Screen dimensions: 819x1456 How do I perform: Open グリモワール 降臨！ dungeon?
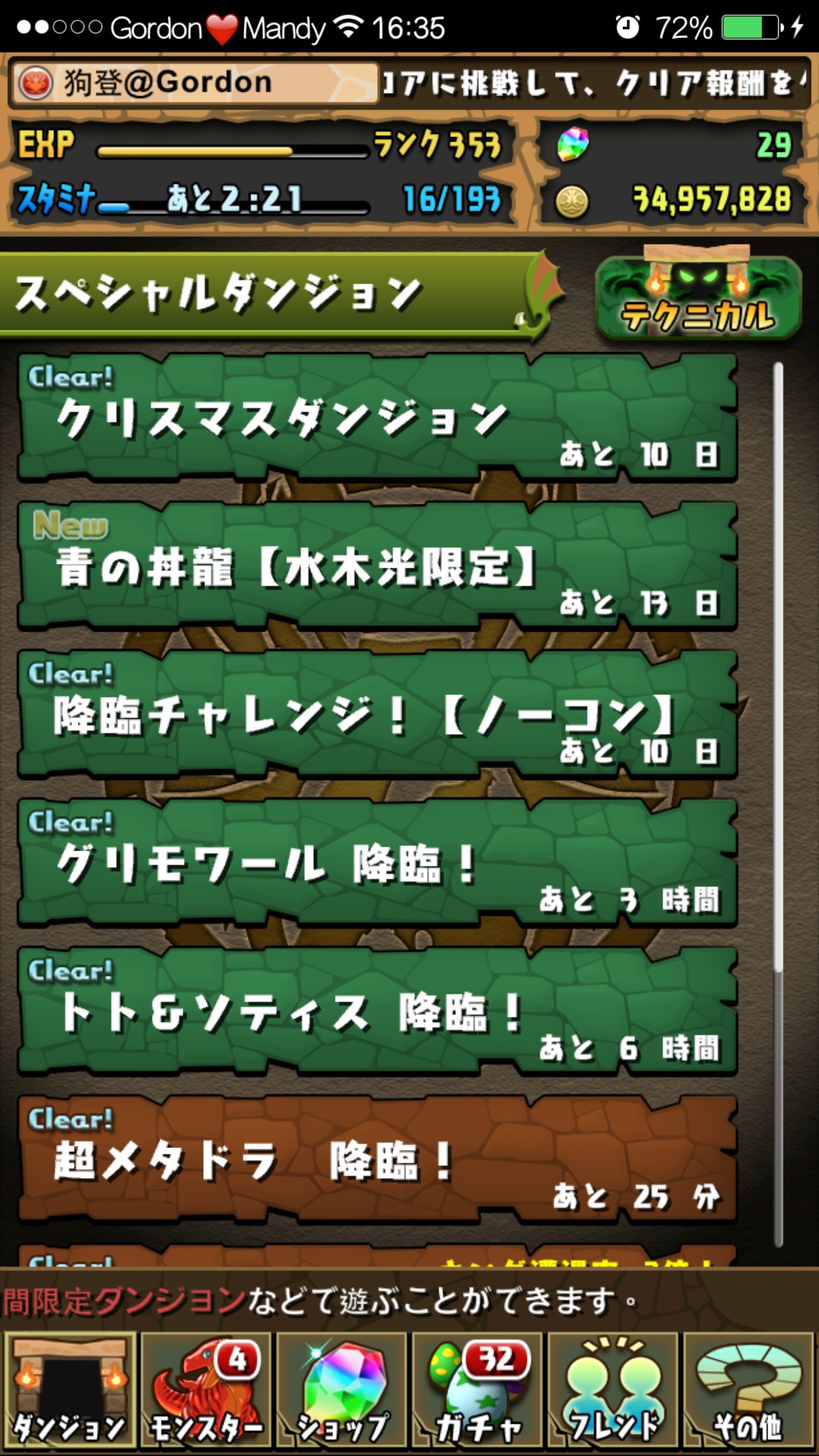pyautogui.click(x=377, y=863)
